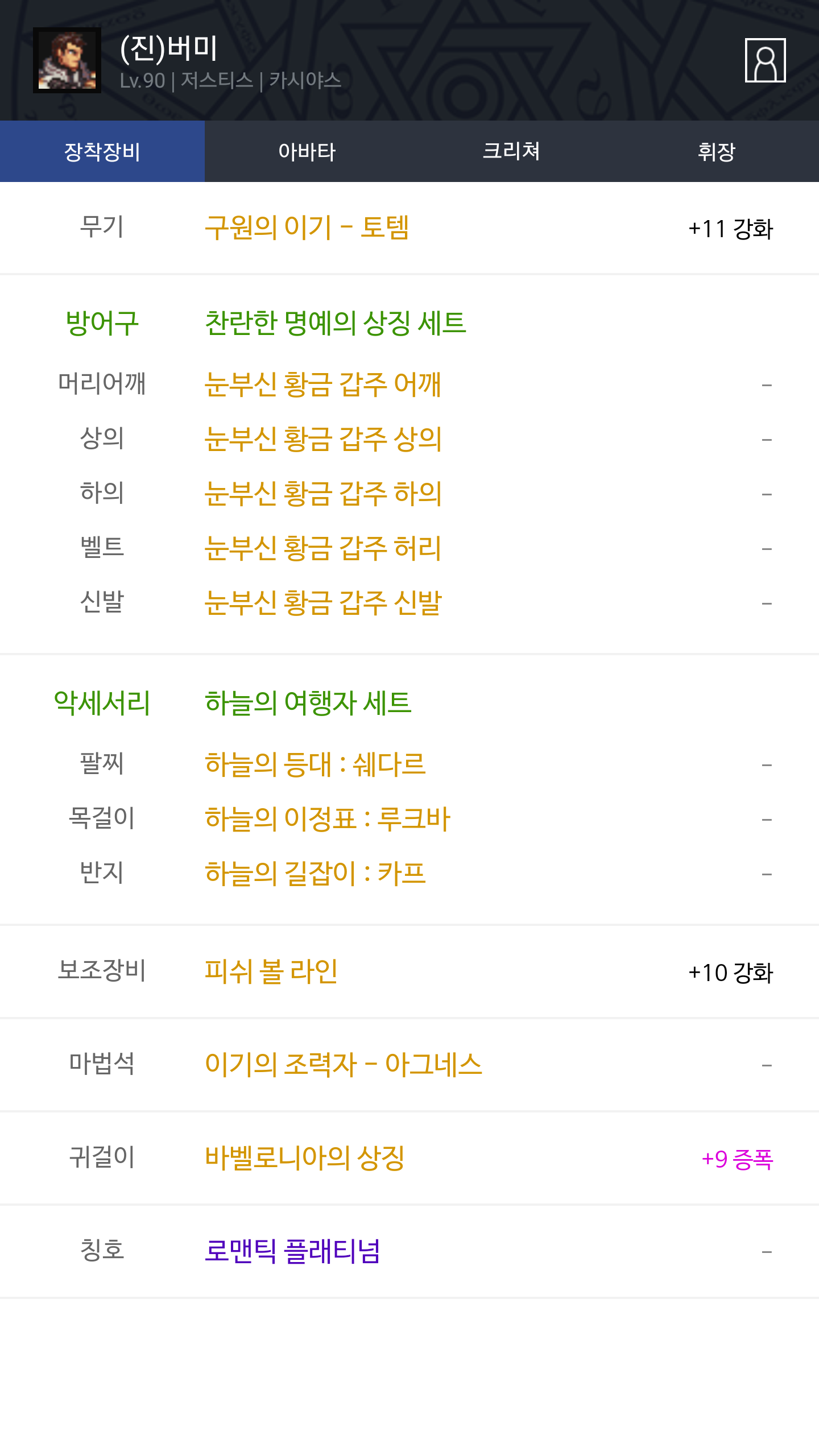View 찬란한 명예의 상징 세트 details
Viewport: 819px width, 1456px height.
(336, 323)
